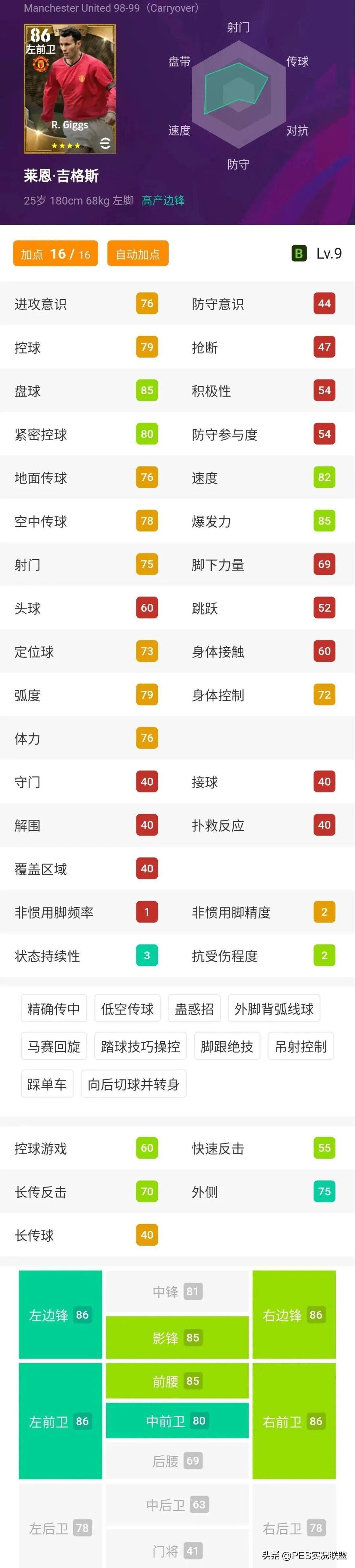Open the R. Giggs player card
Image resolution: width=355 pixels, height=1568 pixels.
[x=69, y=89]
